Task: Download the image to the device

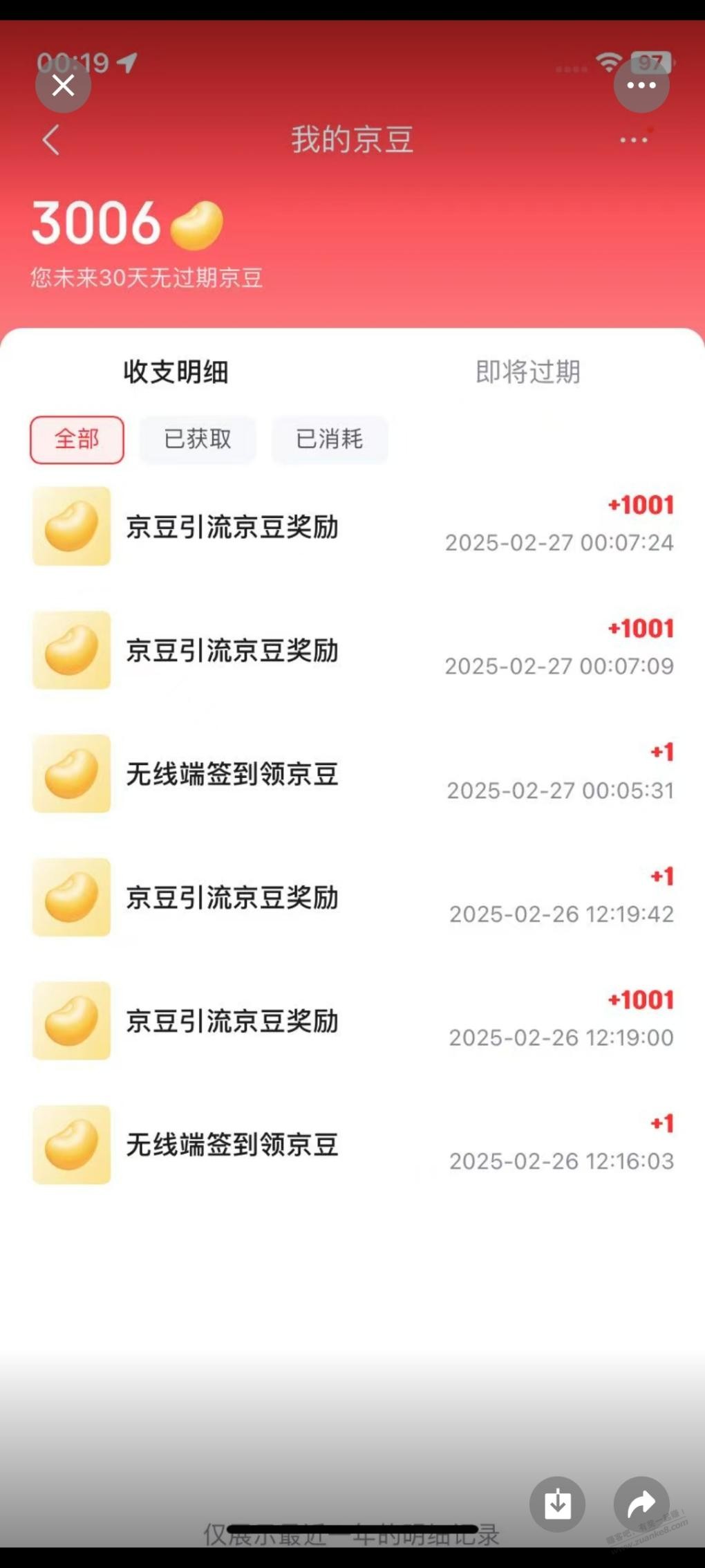Action: 557,1504
